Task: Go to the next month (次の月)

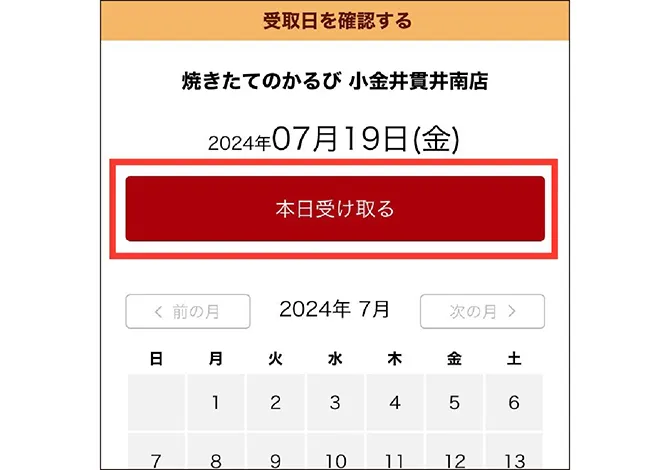Action: 482,311
